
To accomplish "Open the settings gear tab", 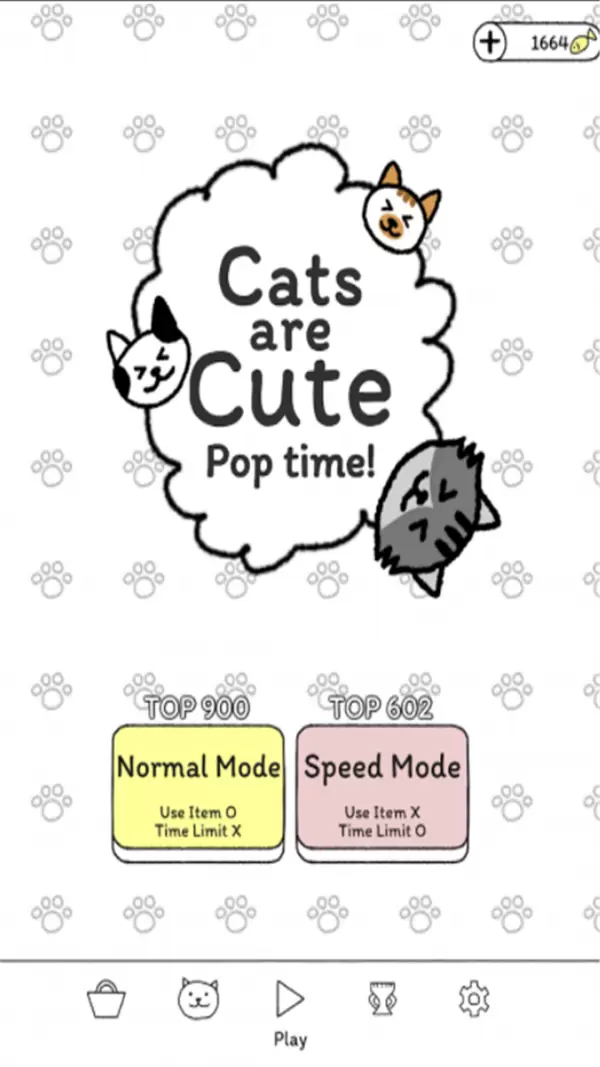I will [x=473, y=998].
